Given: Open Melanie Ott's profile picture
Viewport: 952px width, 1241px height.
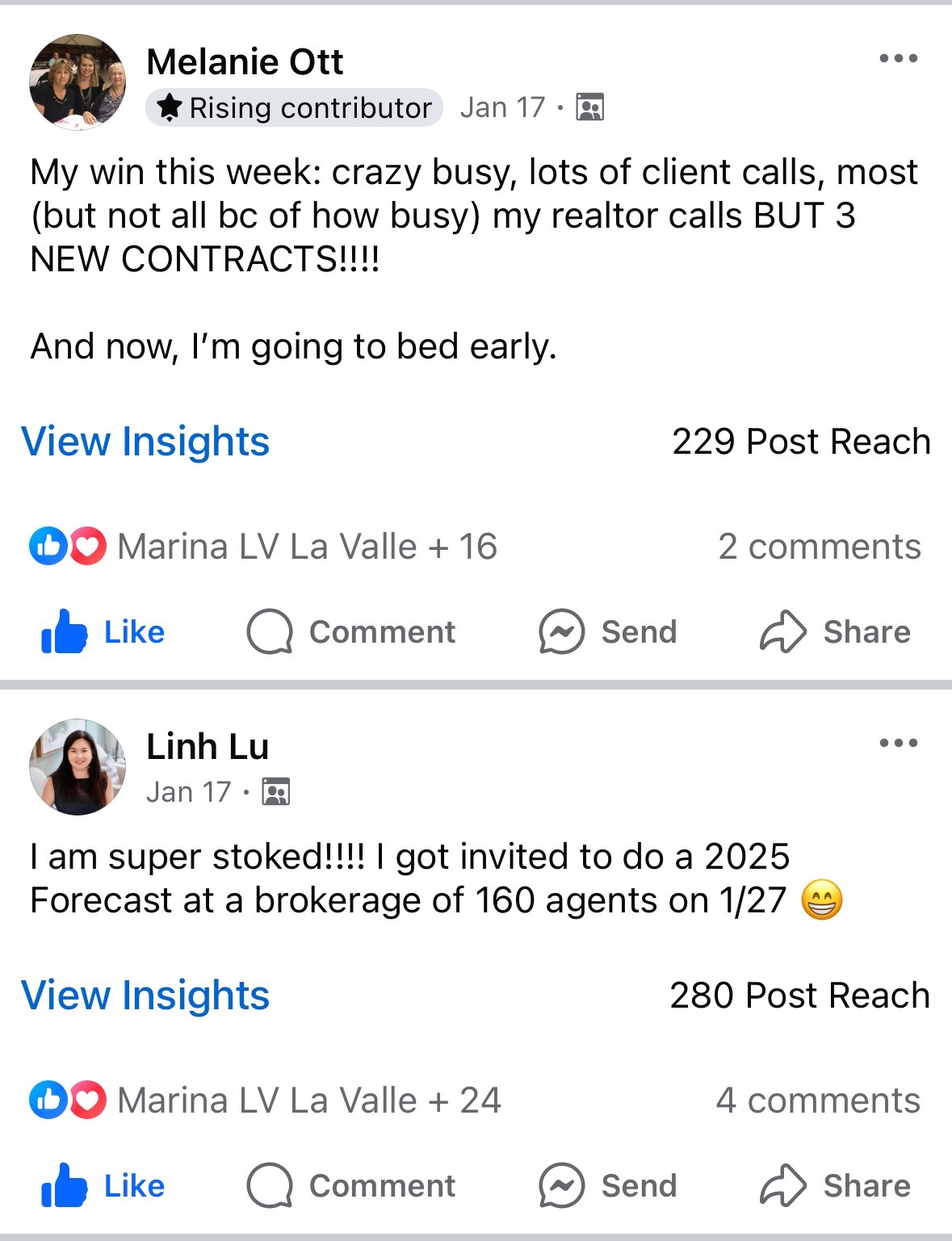Looking at the screenshot, I should coord(78,82).
